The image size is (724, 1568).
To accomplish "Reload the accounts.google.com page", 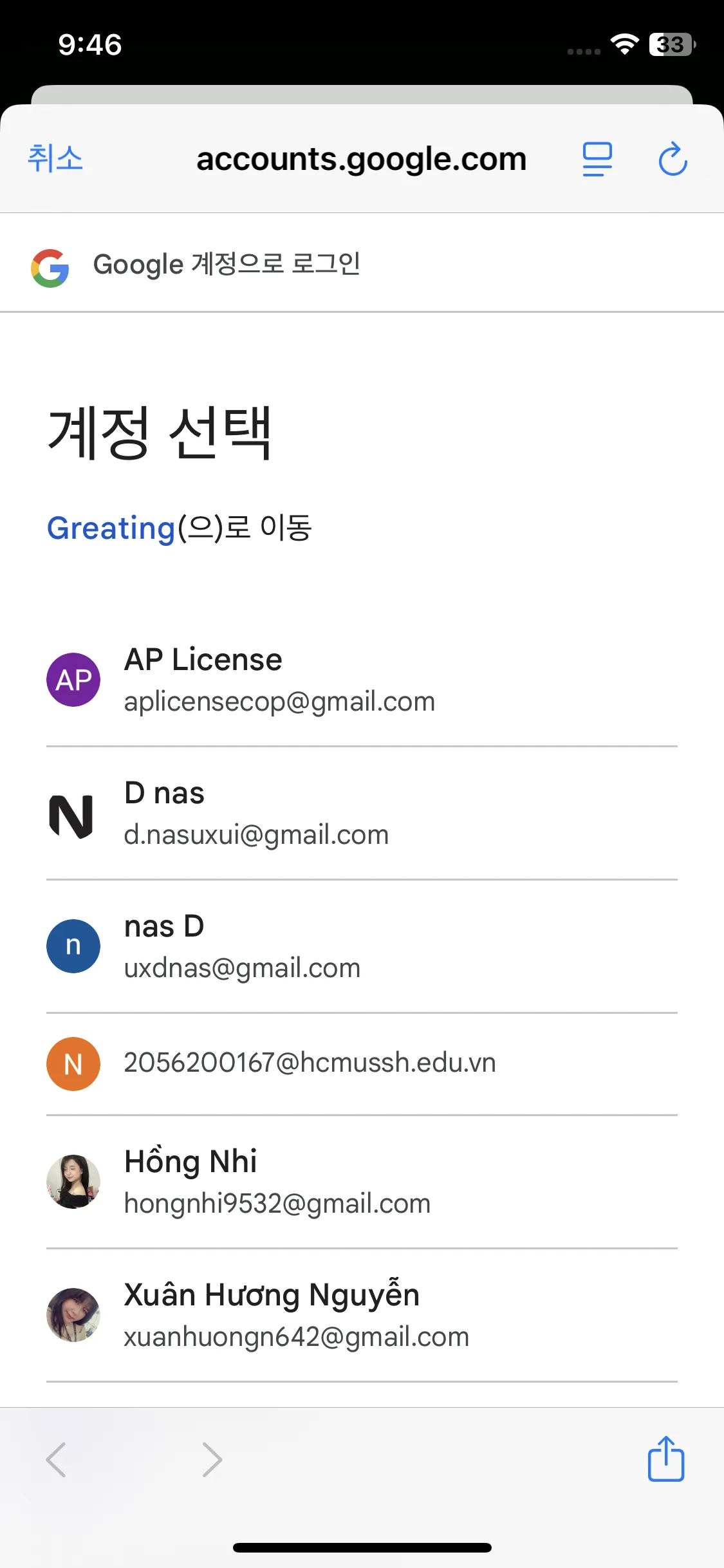I will (x=673, y=158).
